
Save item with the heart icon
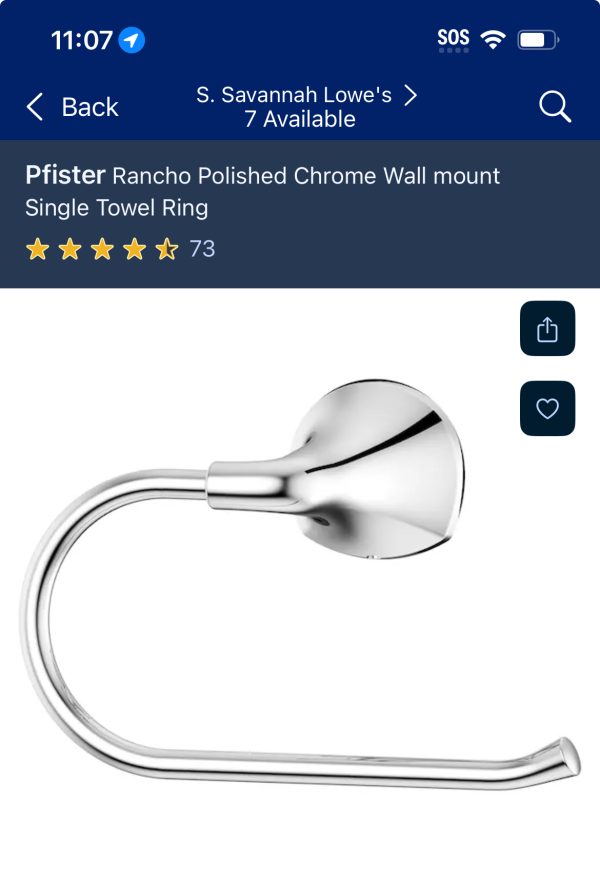(547, 408)
